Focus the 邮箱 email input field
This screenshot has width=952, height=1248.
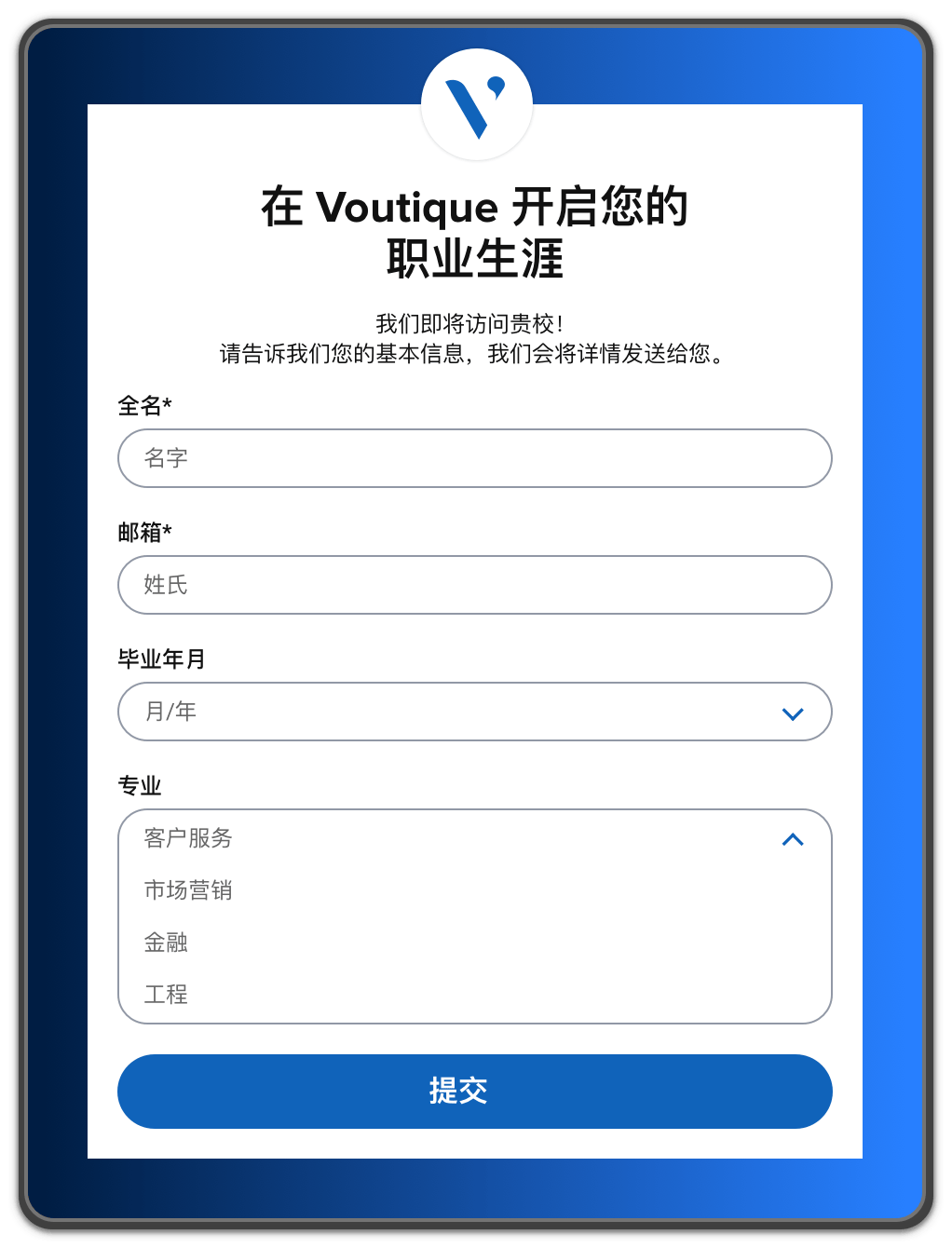coord(474,585)
